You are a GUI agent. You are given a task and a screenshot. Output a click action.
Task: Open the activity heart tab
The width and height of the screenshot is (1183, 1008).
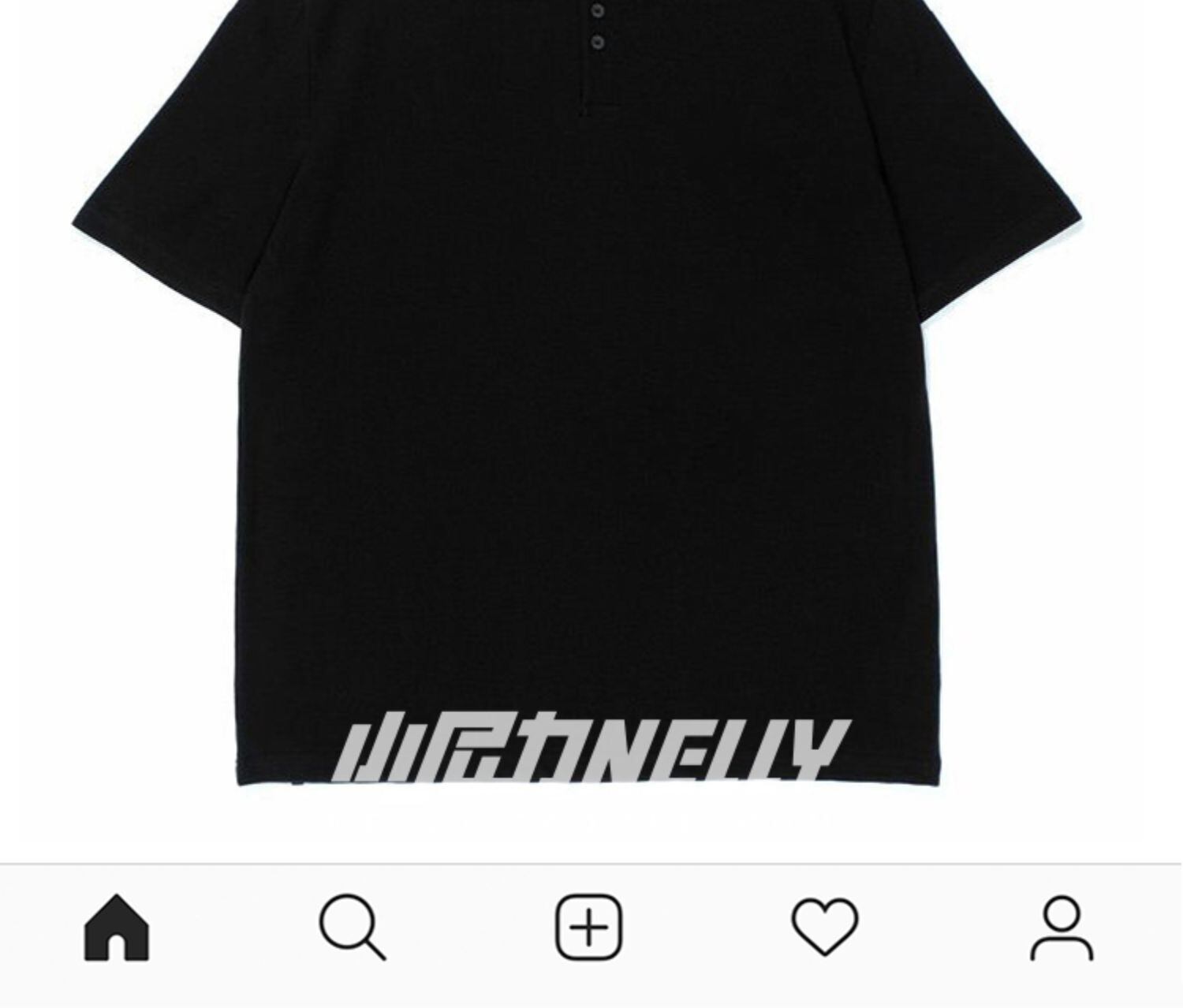click(x=825, y=927)
